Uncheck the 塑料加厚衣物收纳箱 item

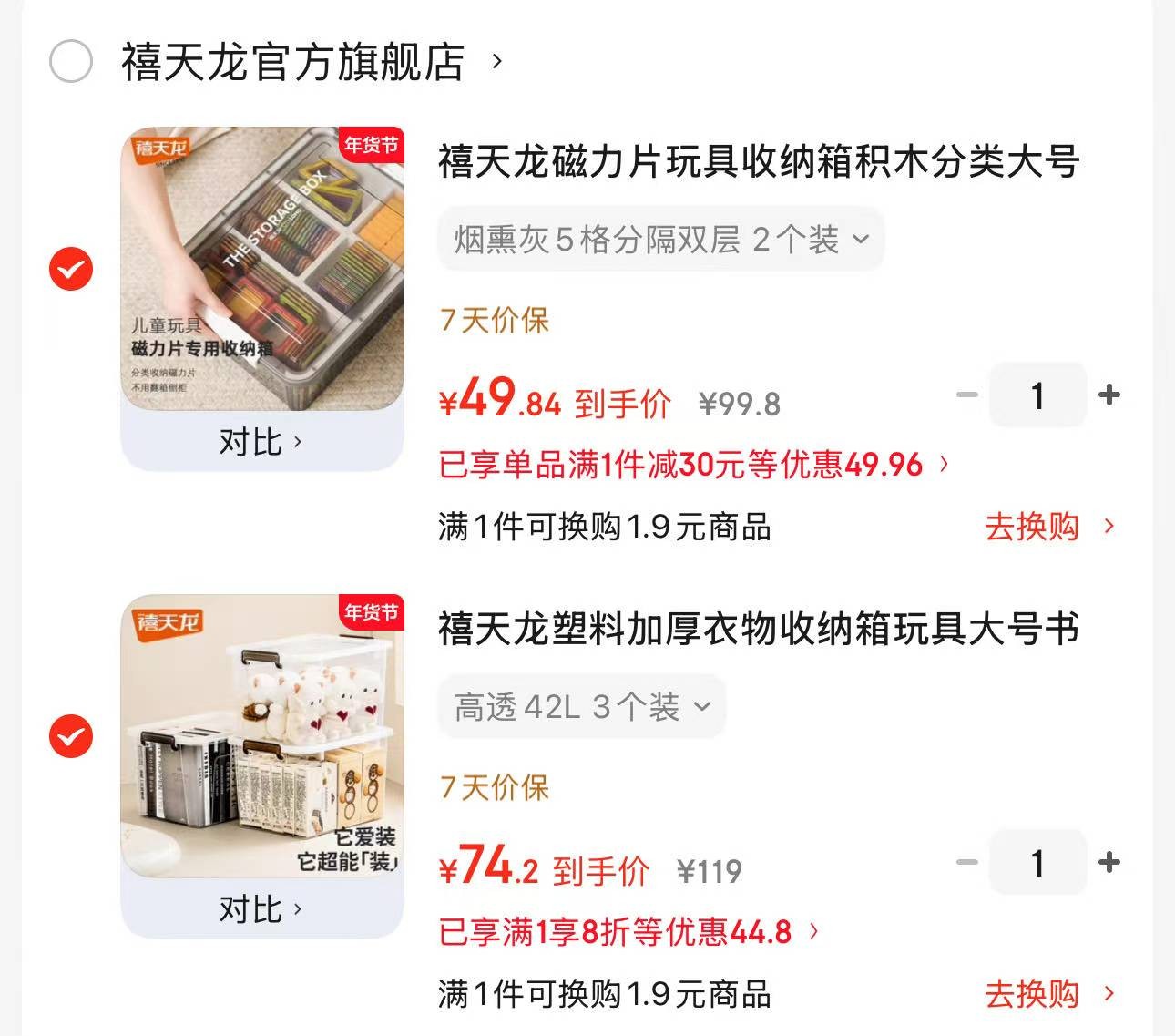[x=71, y=736]
